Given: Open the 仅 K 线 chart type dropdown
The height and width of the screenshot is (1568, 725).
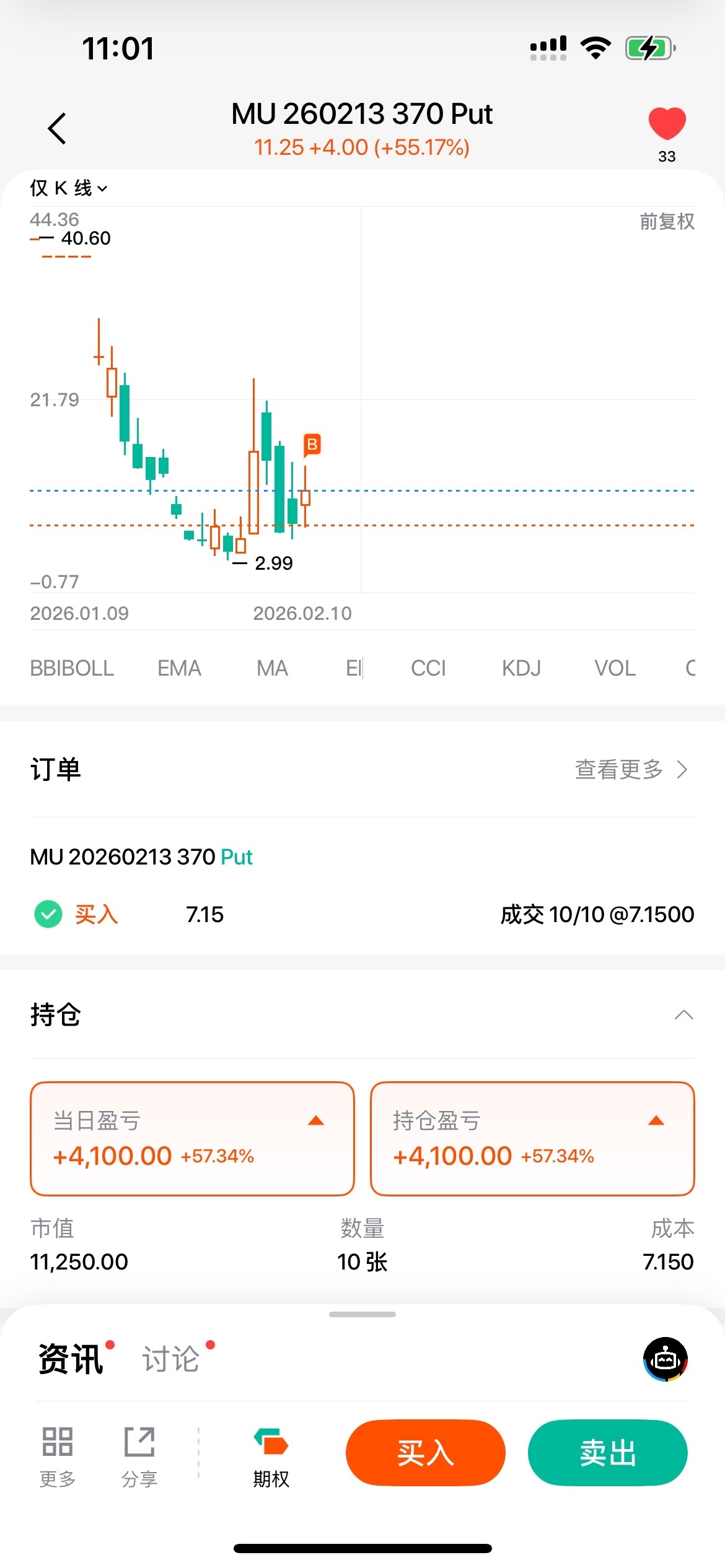Looking at the screenshot, I should (68, 188).
